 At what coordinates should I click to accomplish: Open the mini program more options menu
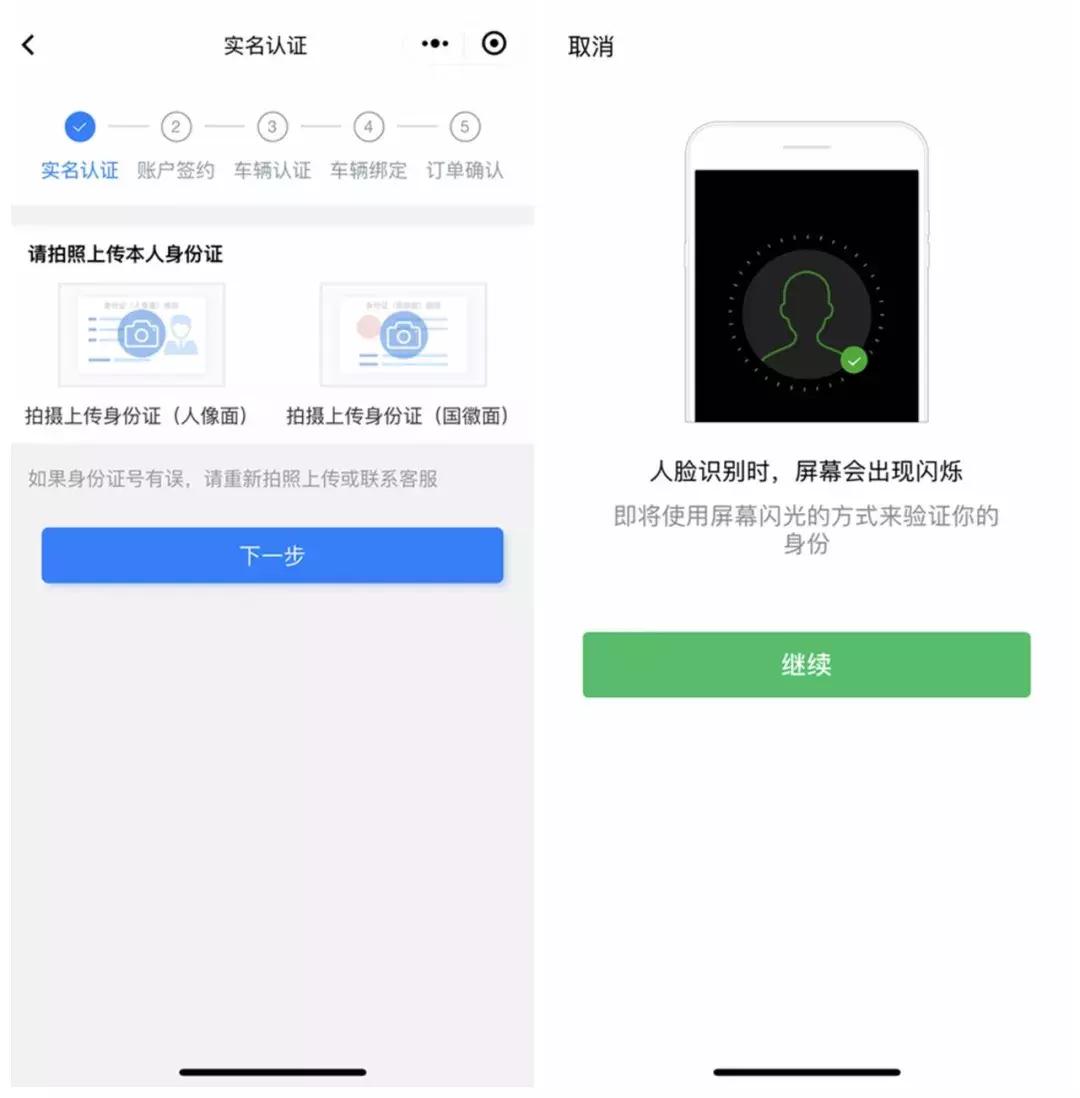click(x=435, y=44)
